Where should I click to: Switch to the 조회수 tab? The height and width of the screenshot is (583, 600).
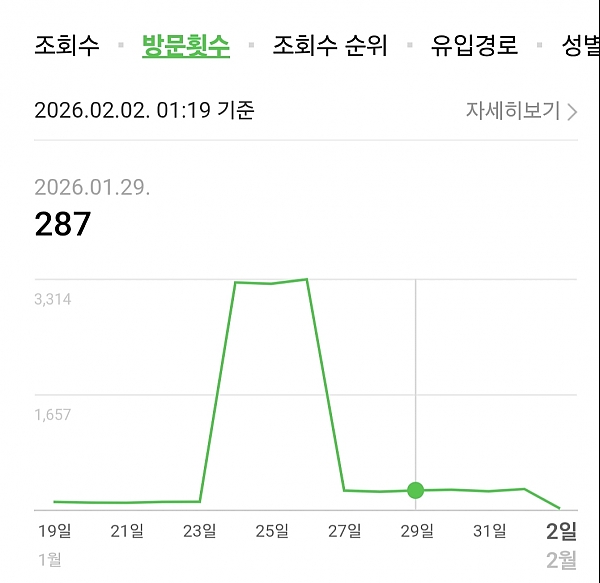(x=67, y=46)
